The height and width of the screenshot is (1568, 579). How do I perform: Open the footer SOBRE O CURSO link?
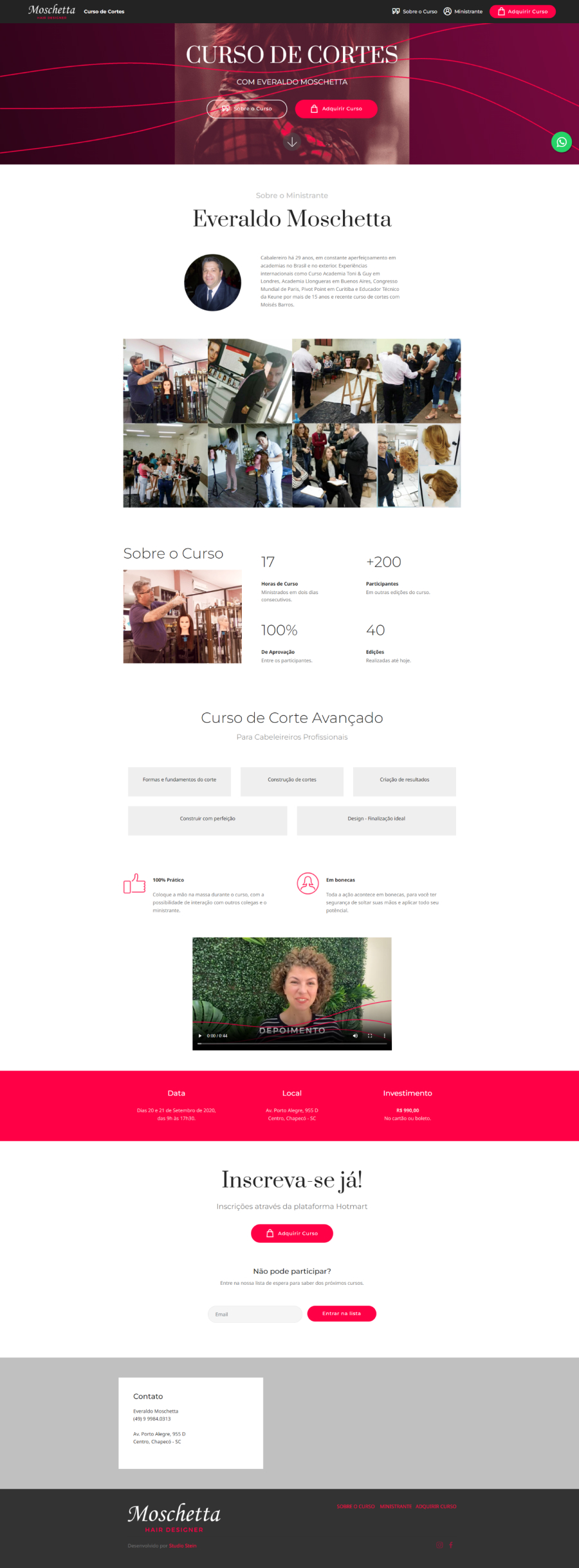[355, 1506]
